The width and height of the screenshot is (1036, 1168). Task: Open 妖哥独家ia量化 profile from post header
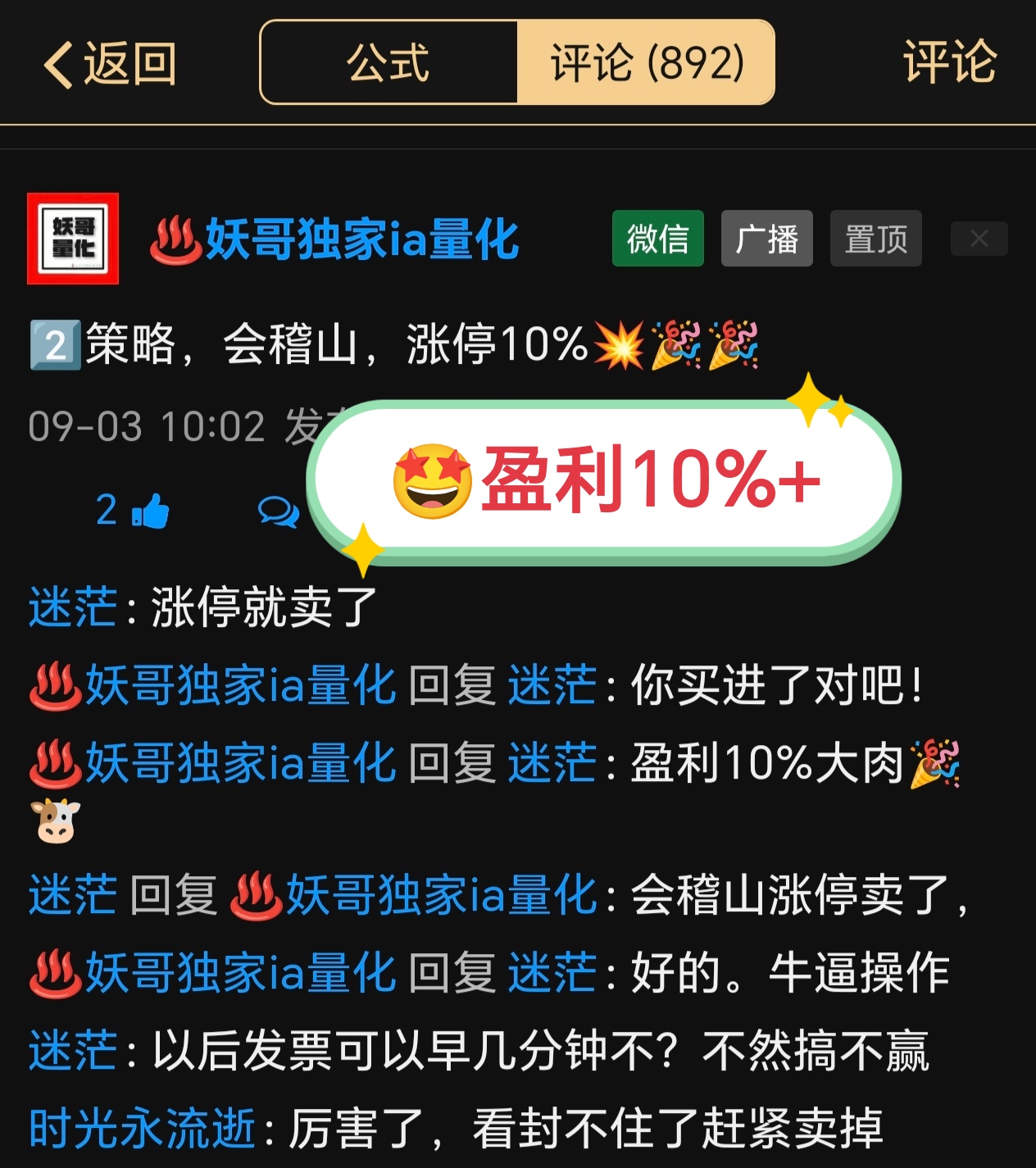pos(336,239)
